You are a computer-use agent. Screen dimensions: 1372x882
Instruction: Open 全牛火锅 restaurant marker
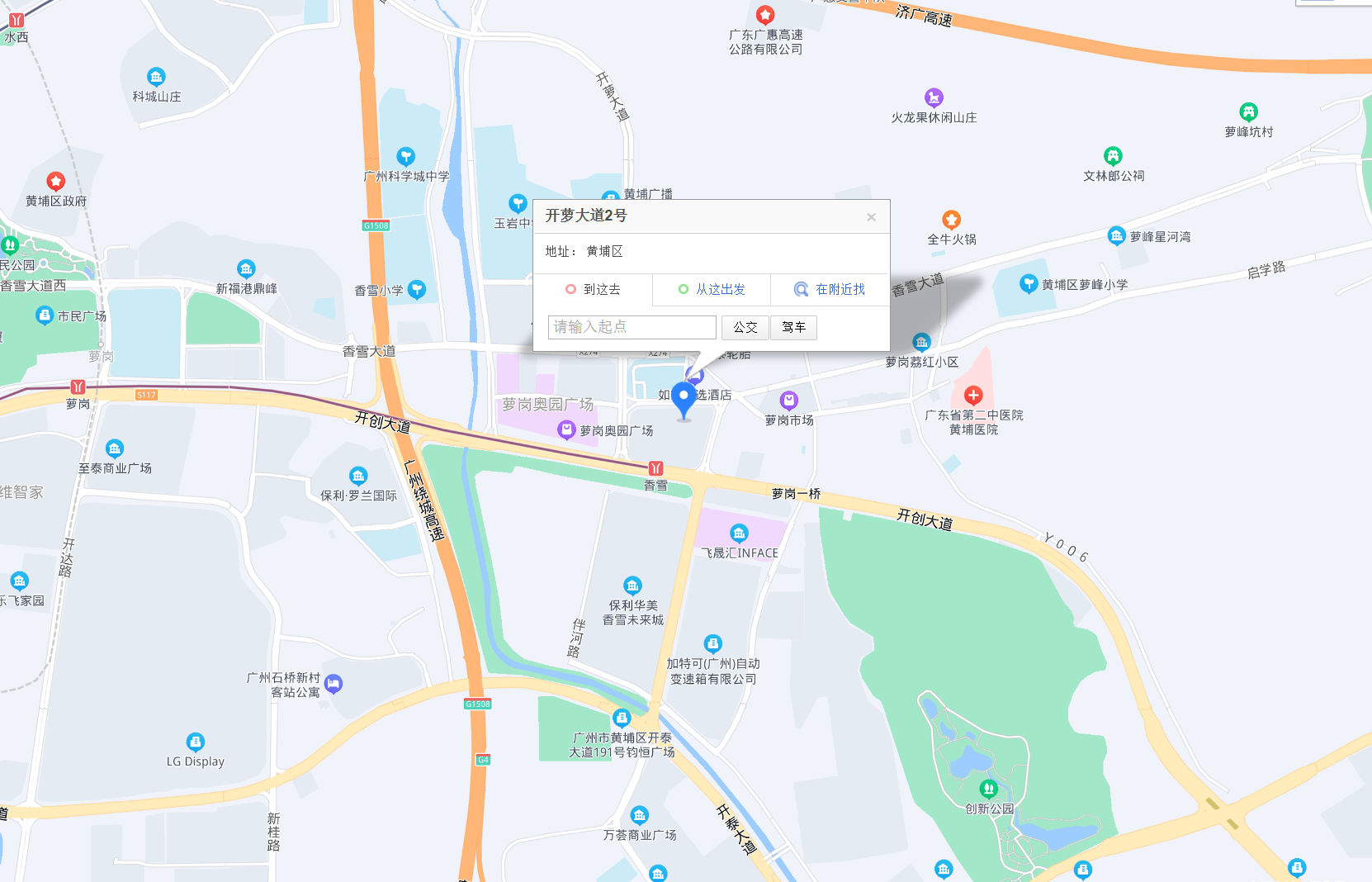[x=951, y=219]
